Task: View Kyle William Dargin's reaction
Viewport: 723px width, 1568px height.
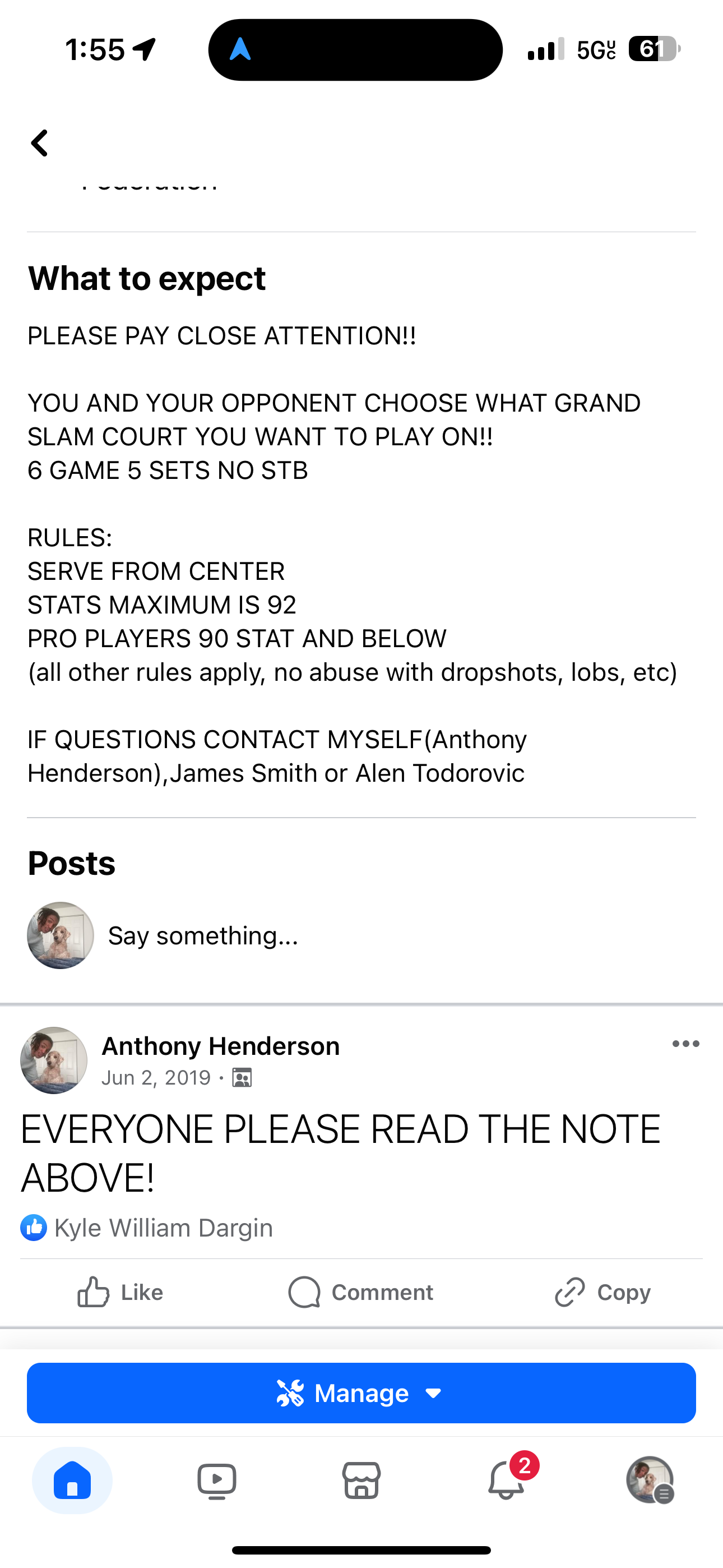Action: 163,1228
